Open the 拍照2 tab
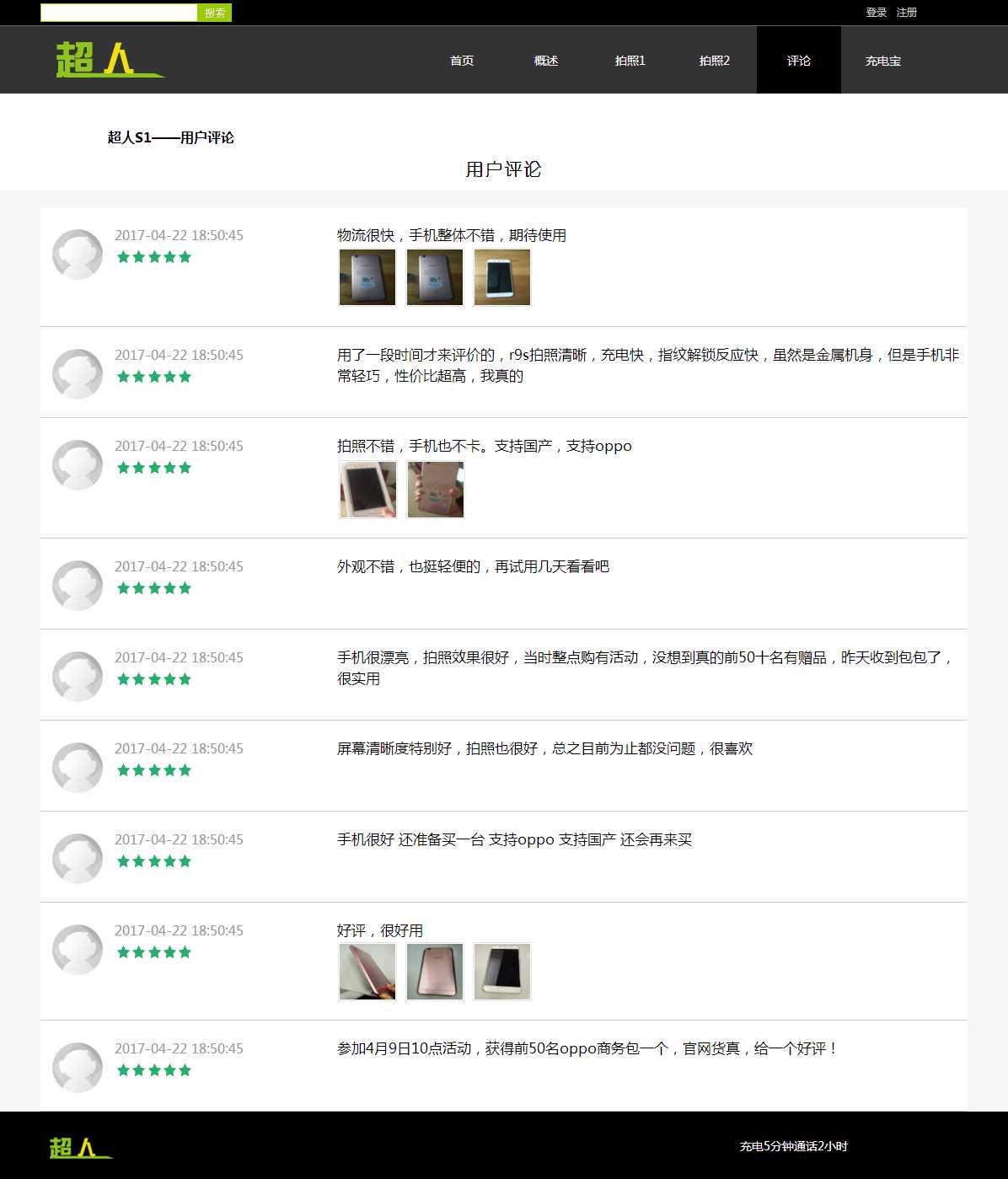 click(715, 61)
